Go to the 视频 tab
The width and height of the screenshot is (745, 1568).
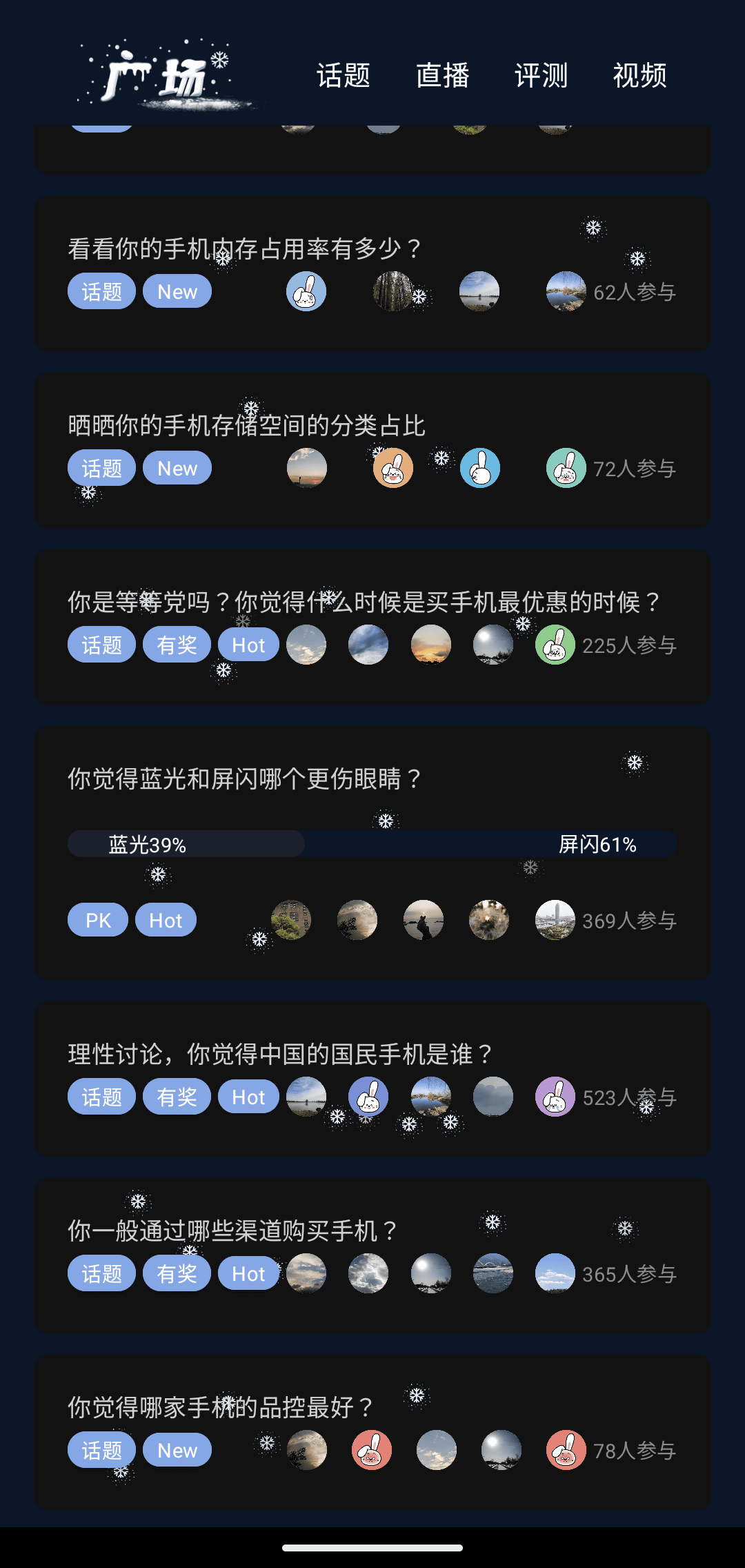[639, 75]
